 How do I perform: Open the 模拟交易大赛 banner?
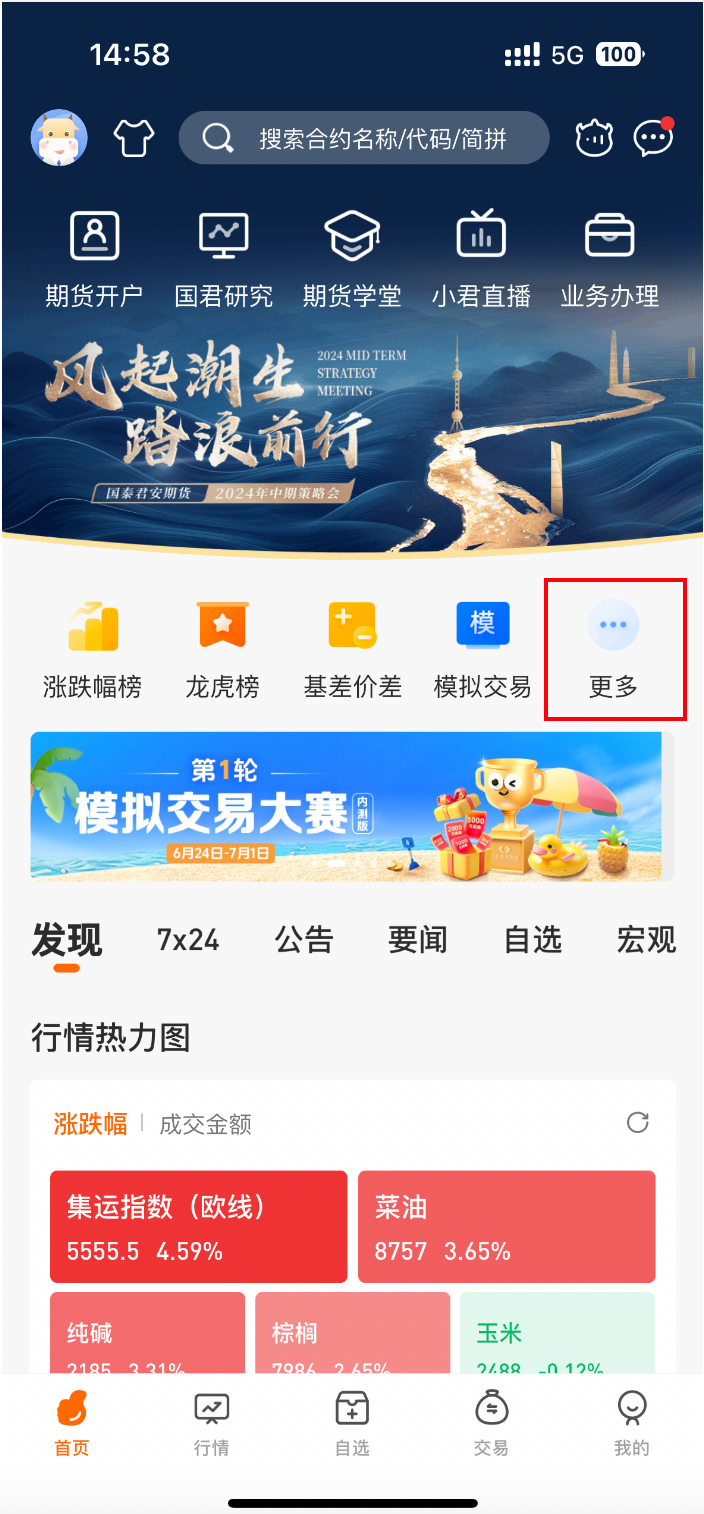coord(346,806)
